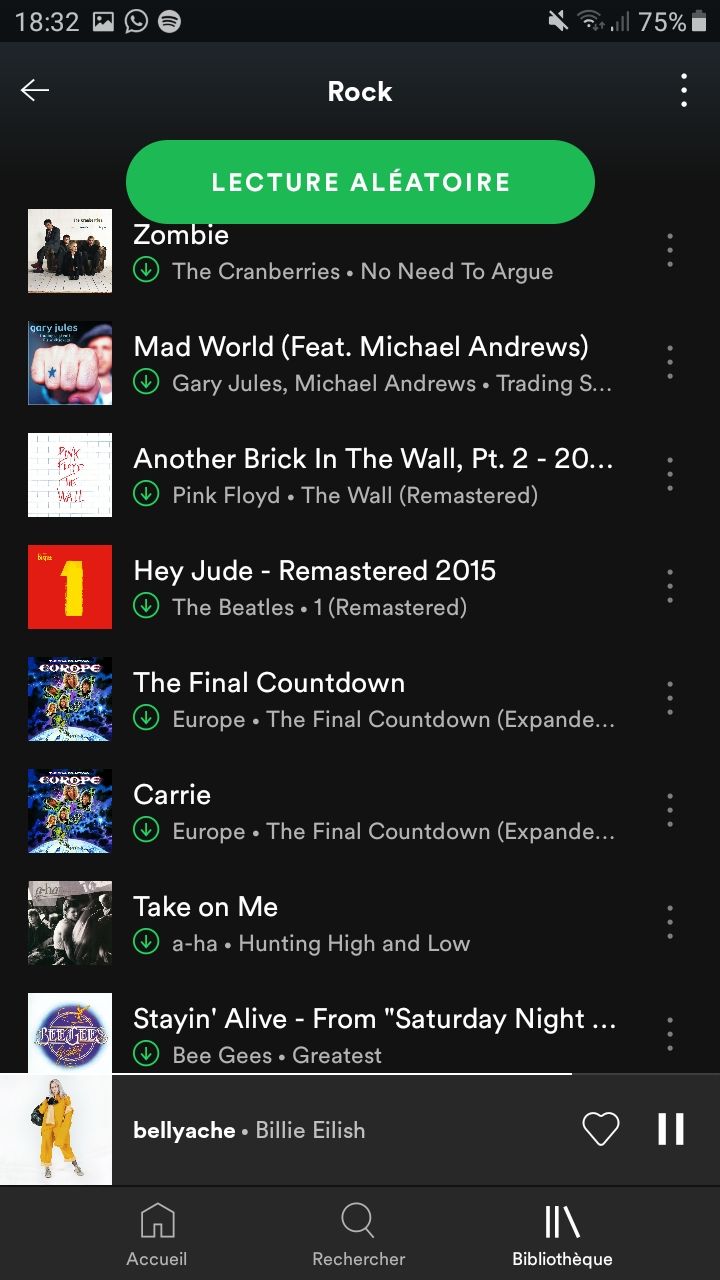The image size is (720, 1280).
Task: Play Zombie by The Cranberries
Action: 340,251
